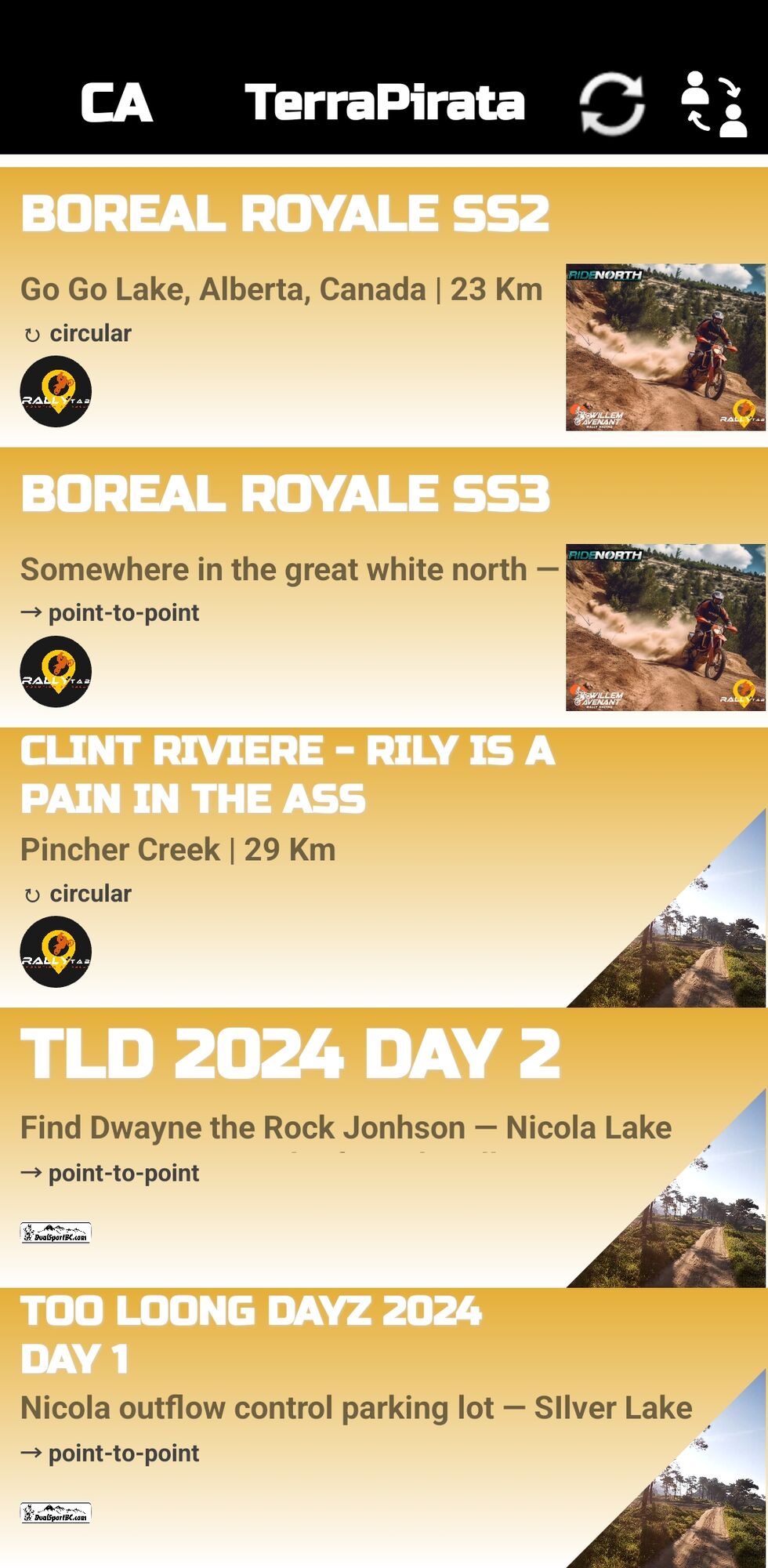This screenshot has height=1568, width=768.
Task: Open the Boreal Royale SS3 route
Action: [286, 494]
